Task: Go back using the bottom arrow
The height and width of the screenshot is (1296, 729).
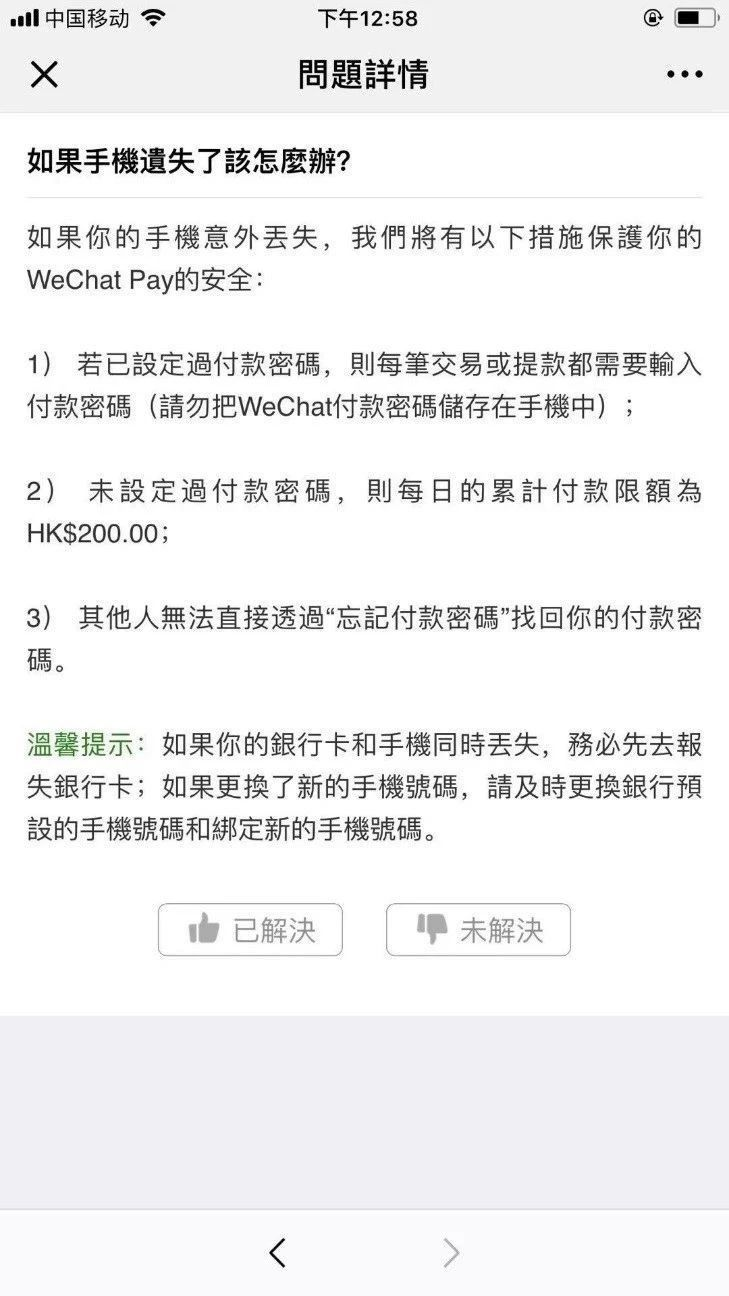Action: (278, 1252)
